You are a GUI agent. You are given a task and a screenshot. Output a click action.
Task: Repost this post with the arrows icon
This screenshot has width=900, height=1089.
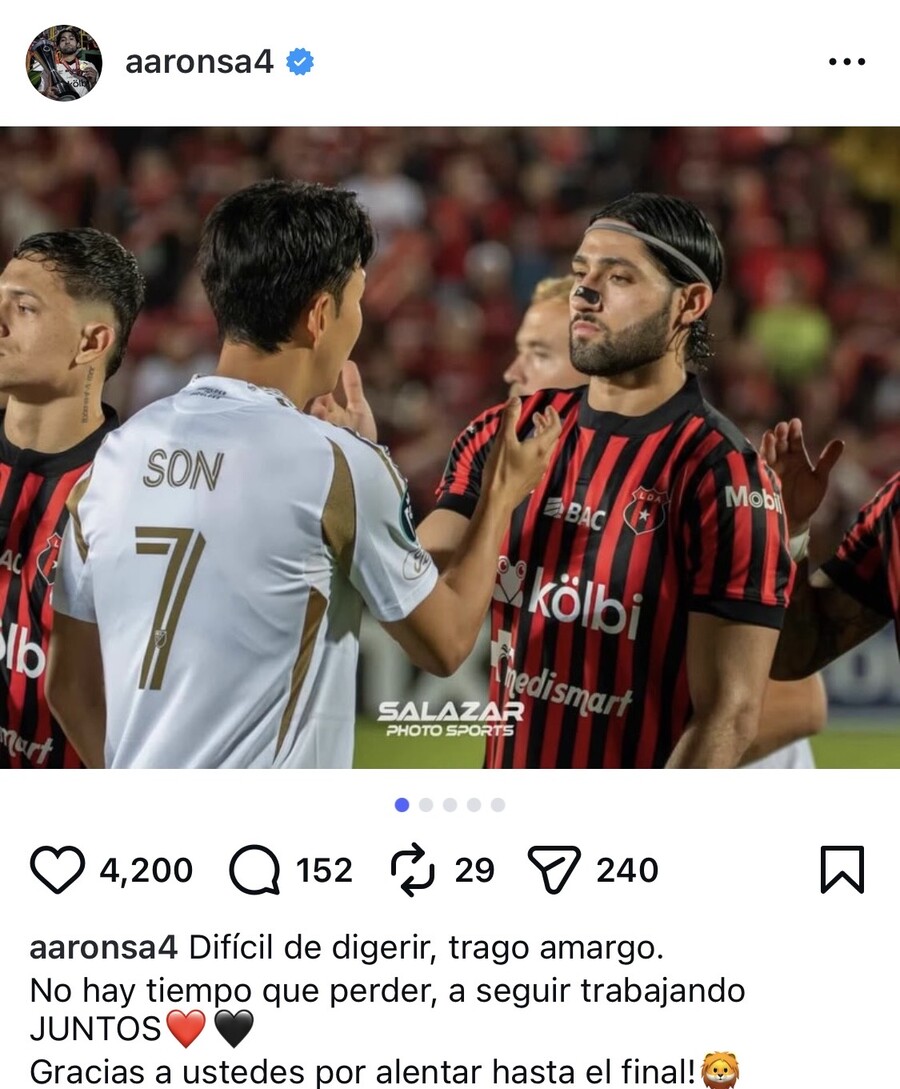point(413,870)
